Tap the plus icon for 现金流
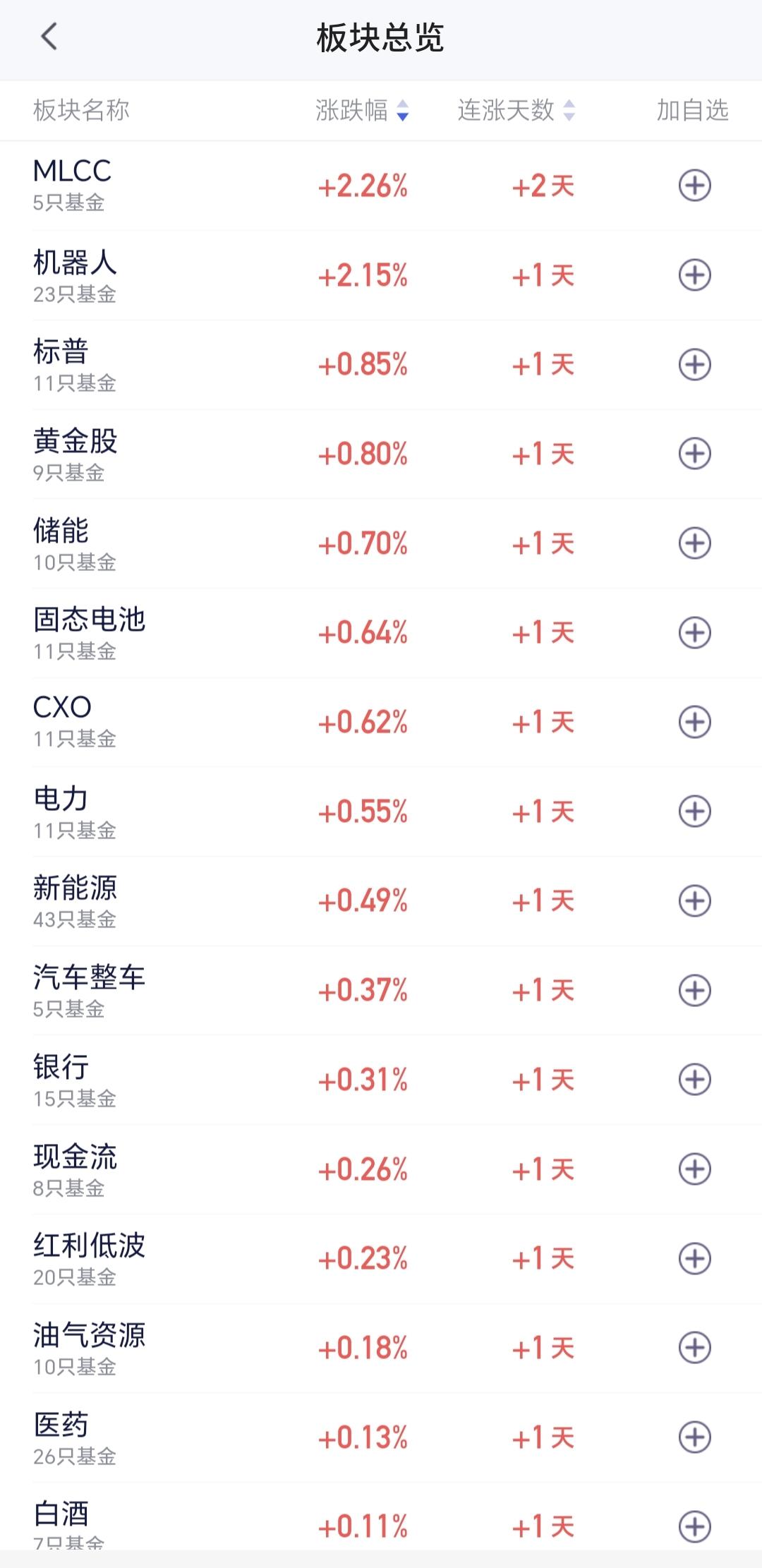Image resolution: width=762 pixels, height=1568 pixels. click(x=694, y=1169)
